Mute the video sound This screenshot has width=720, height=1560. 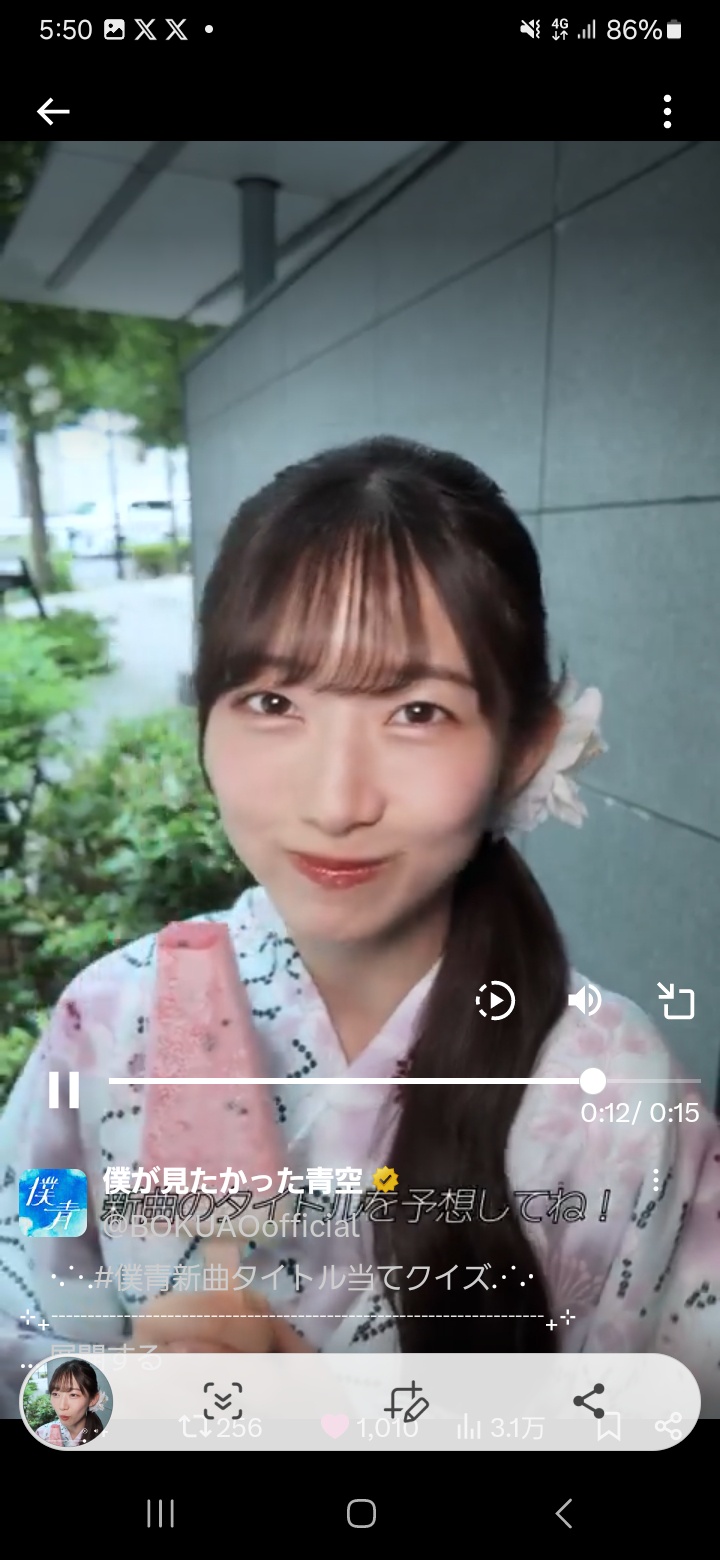584,1000
